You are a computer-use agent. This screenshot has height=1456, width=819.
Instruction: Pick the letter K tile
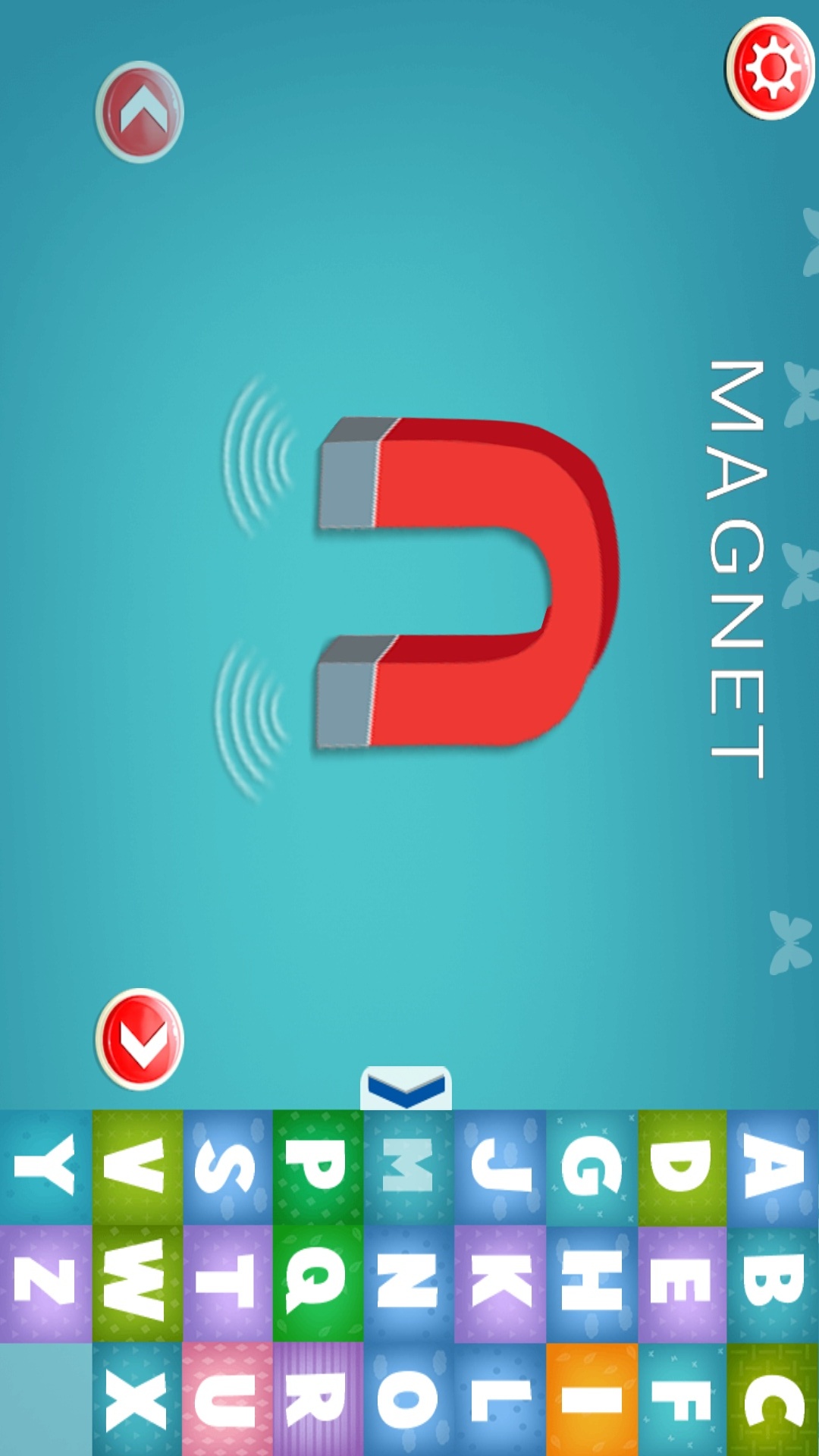pyautogui.click(x=500, y=1283)
